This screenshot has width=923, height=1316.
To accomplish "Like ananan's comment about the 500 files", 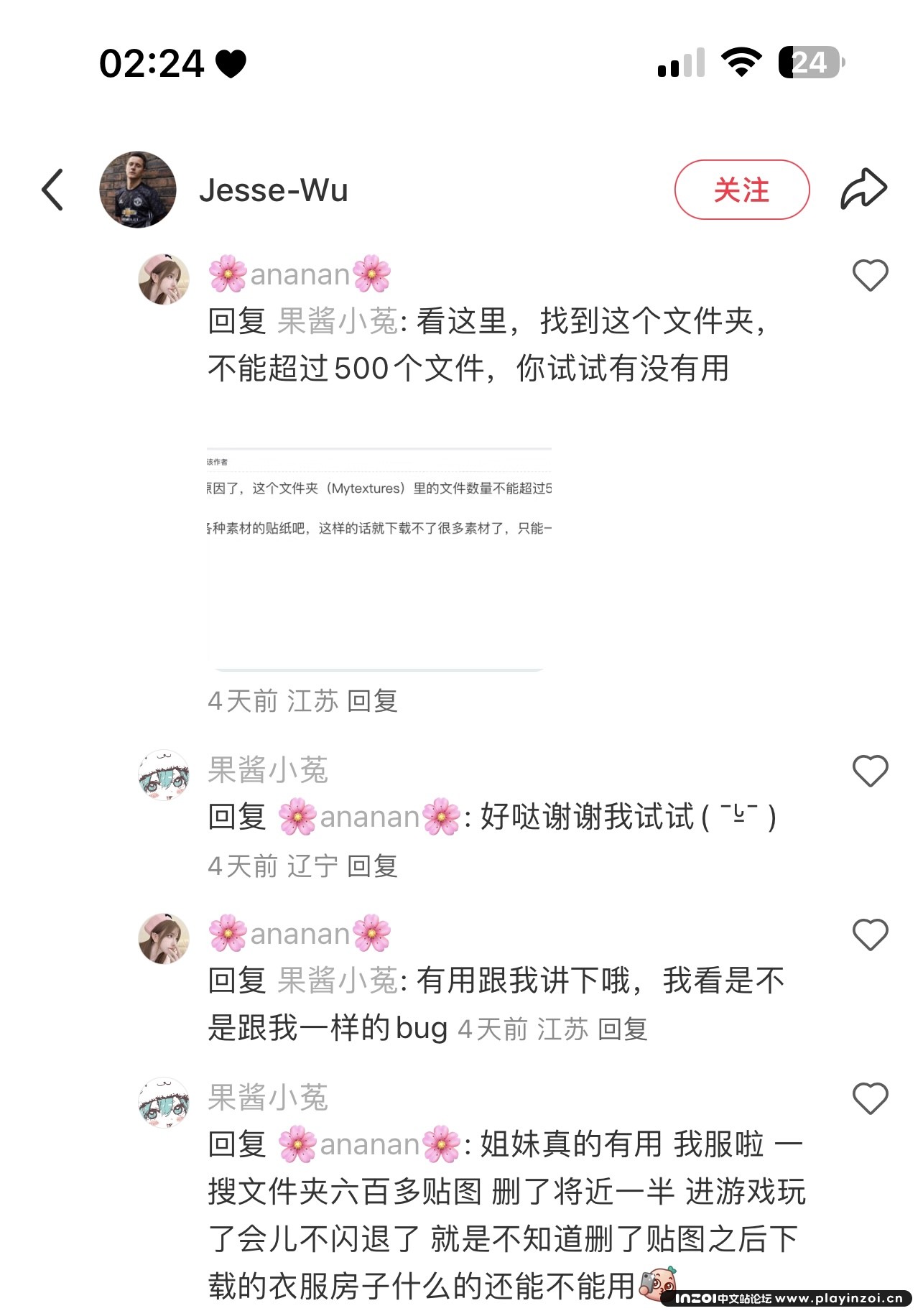I will [x=870, y=275].
